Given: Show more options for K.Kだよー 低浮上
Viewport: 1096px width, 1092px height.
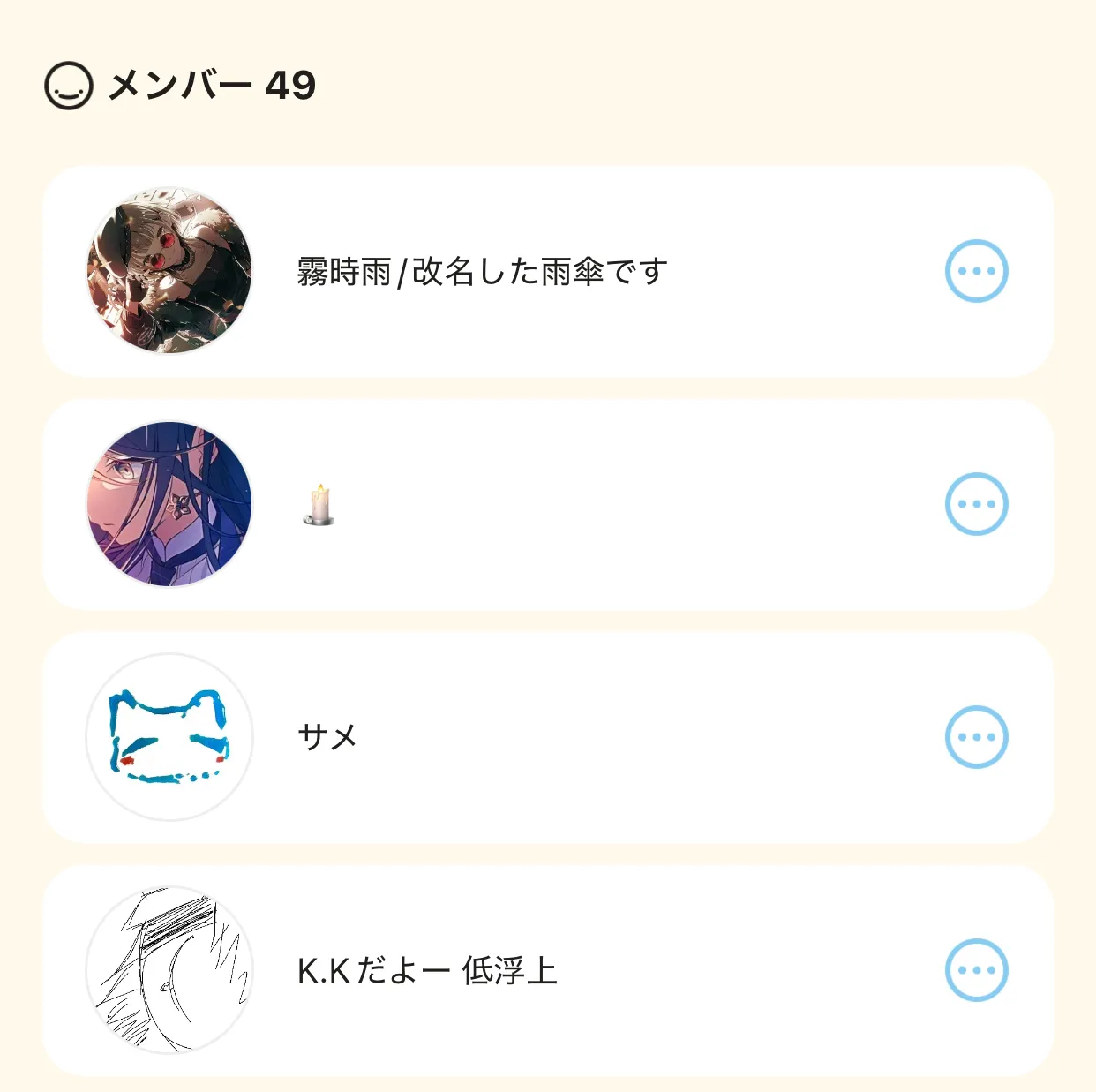Looking at the screenshot, I should point(976,970).
